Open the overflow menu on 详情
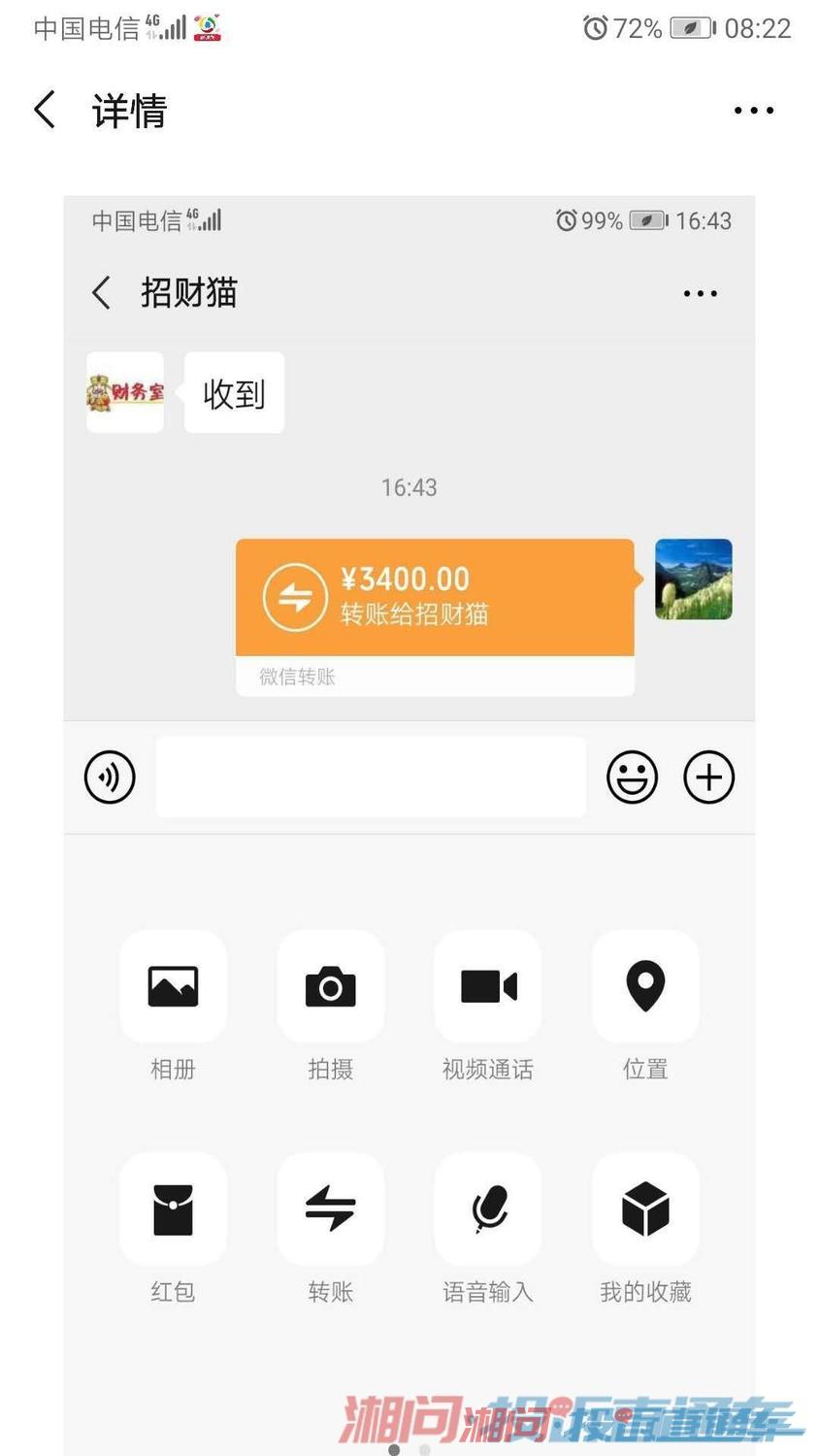Screen dimensions: 819x1456 (753, 110)
